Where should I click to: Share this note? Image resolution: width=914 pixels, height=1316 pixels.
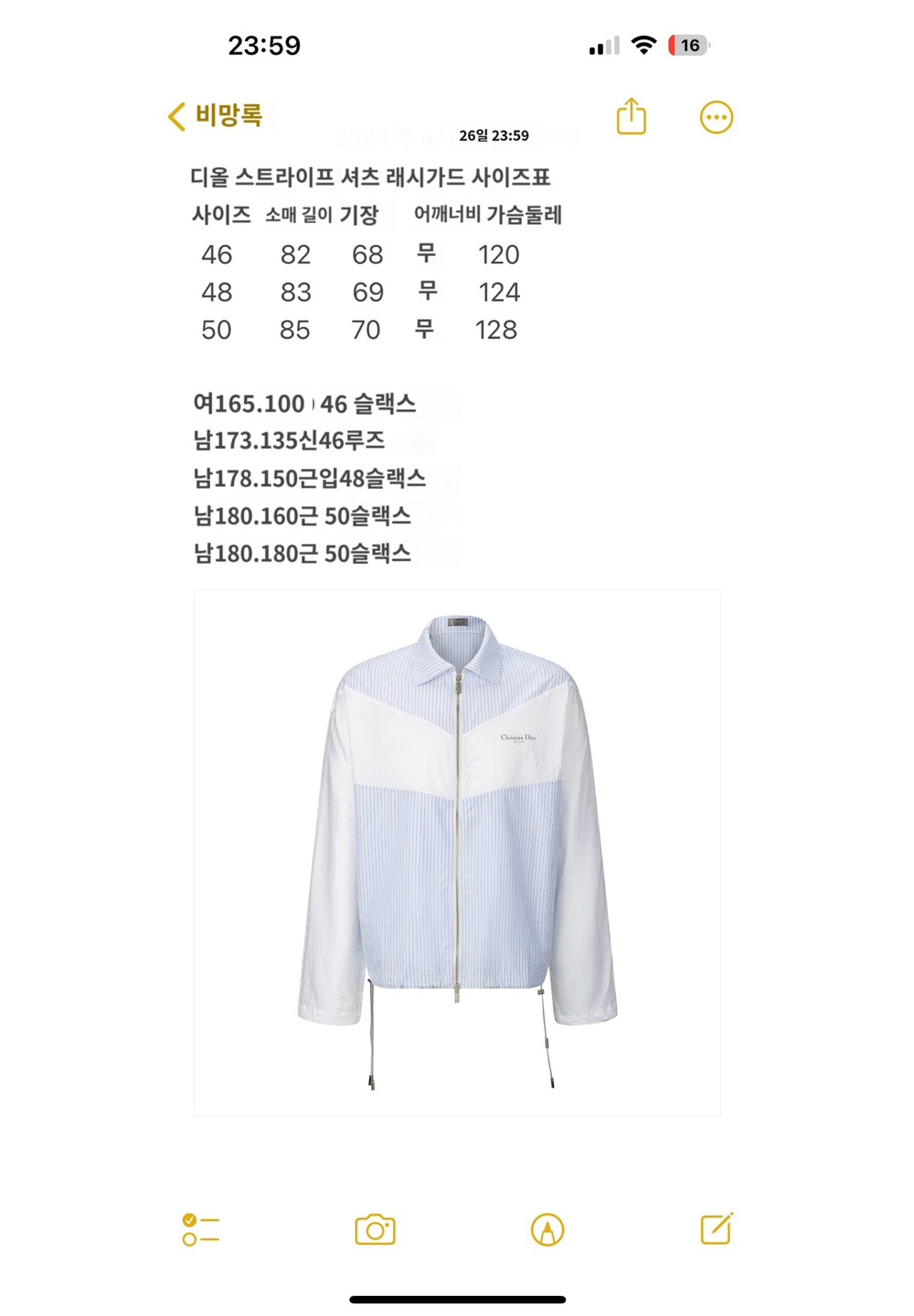631,117
